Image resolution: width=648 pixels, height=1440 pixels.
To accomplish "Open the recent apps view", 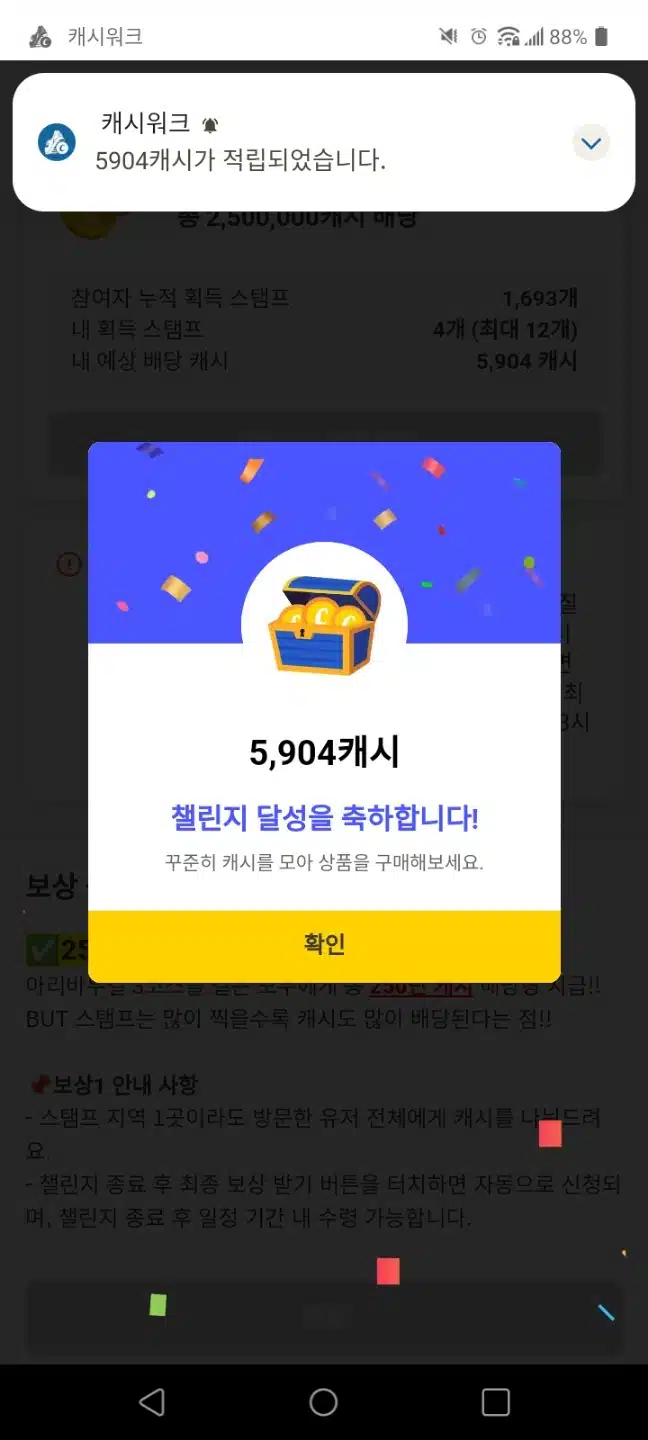I will (x=496, y=1402).
